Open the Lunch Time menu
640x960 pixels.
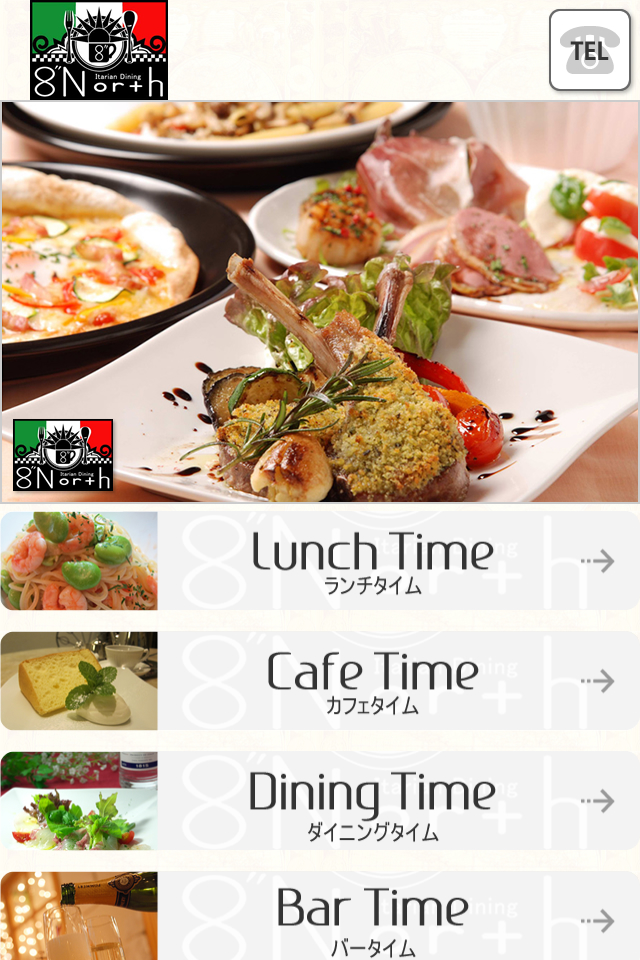coord(372,561)
